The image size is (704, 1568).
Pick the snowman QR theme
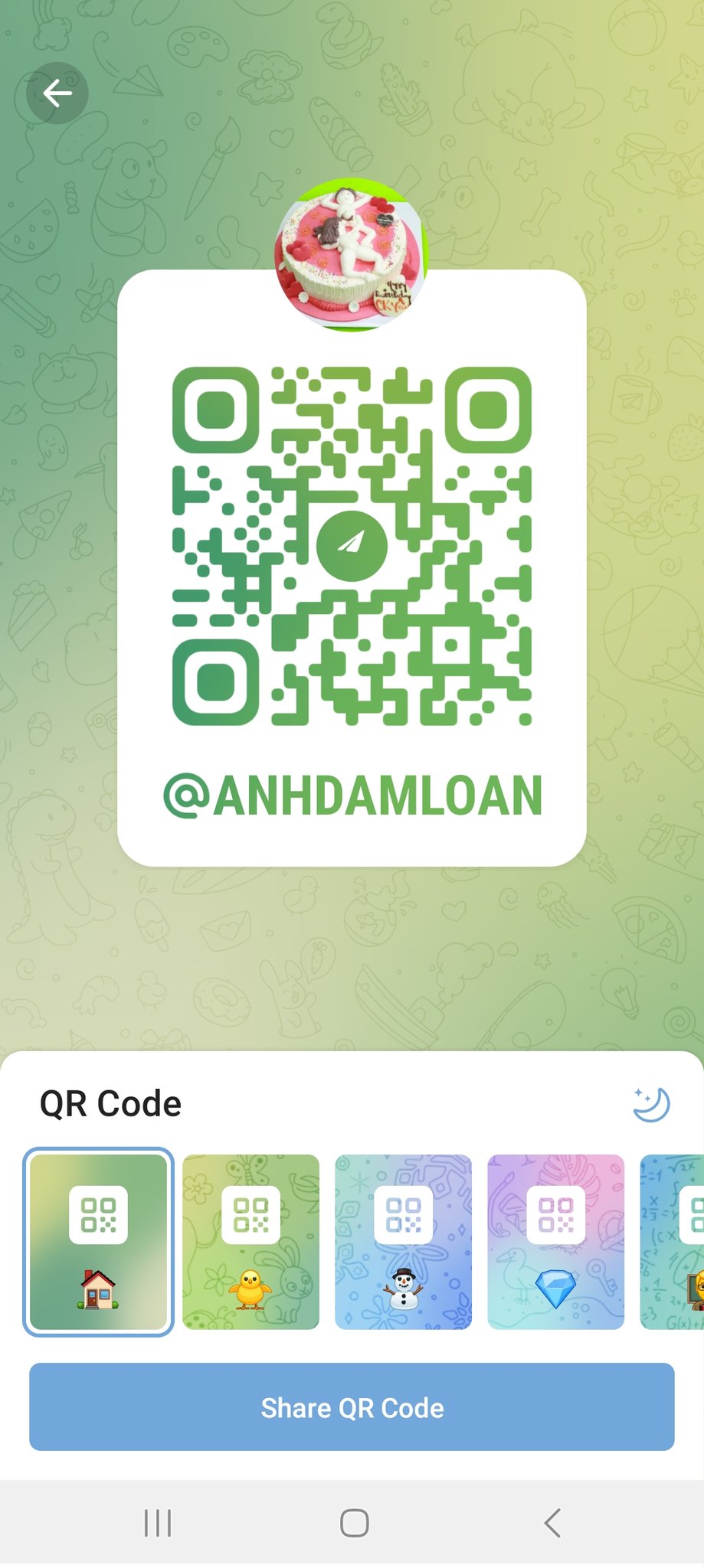(x=403, y=1242)
